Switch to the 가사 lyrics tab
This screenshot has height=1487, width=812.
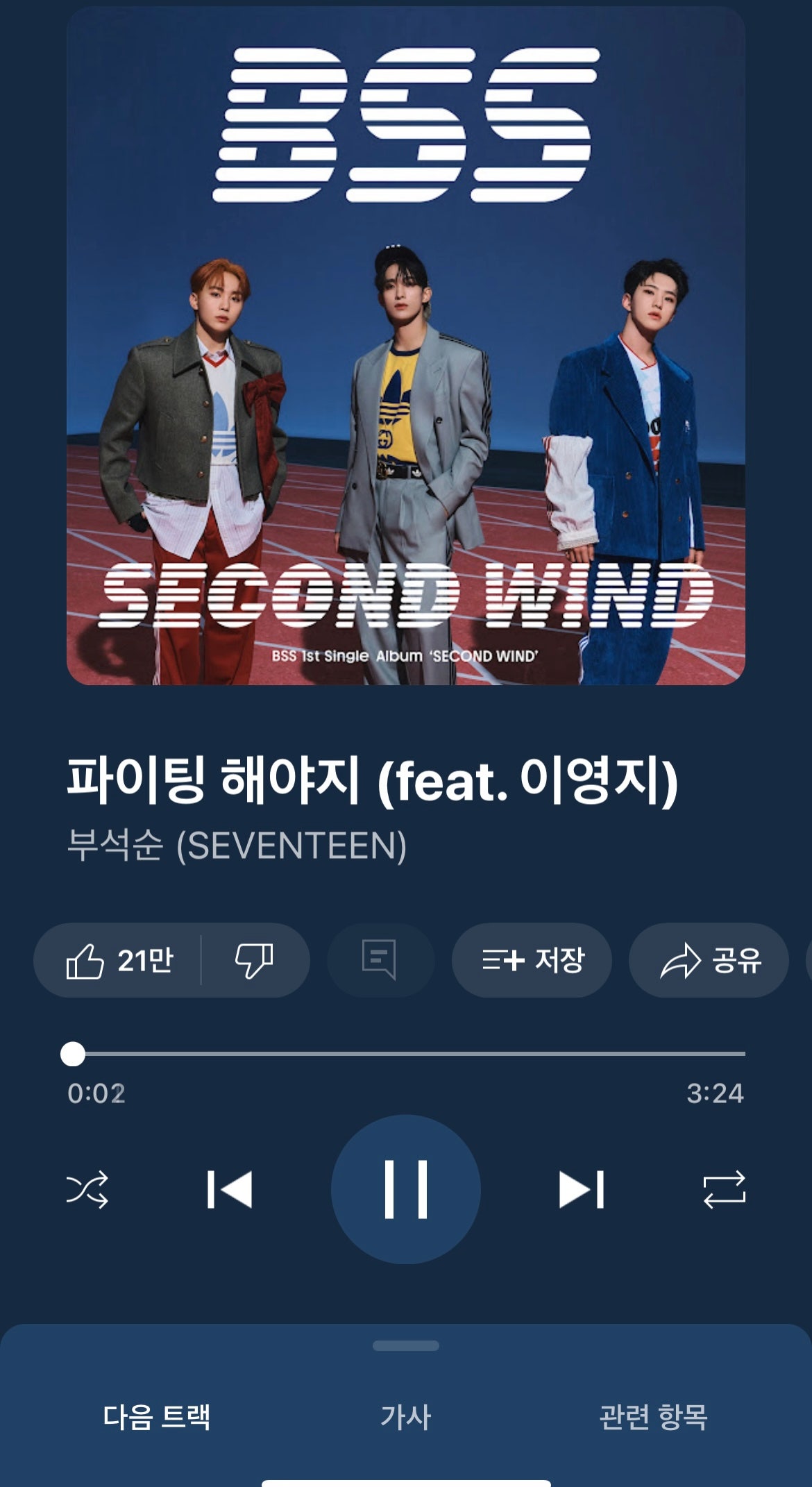406,1416
